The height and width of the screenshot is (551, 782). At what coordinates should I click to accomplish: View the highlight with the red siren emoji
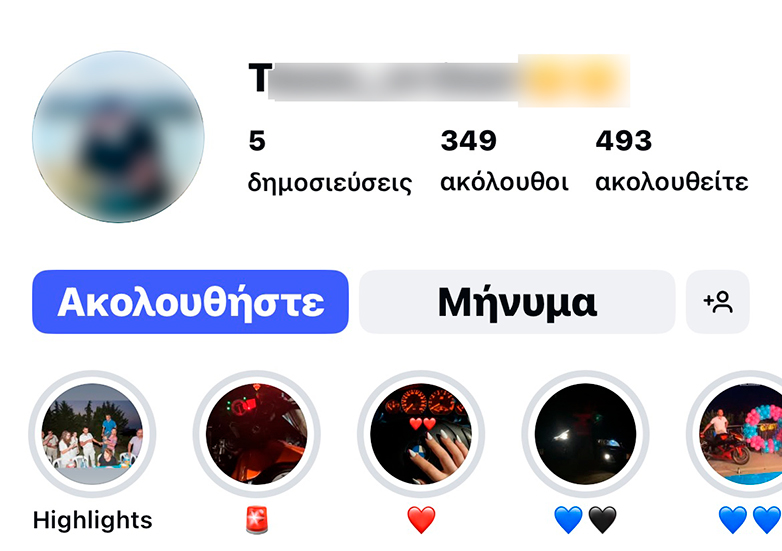click(256, 435)
